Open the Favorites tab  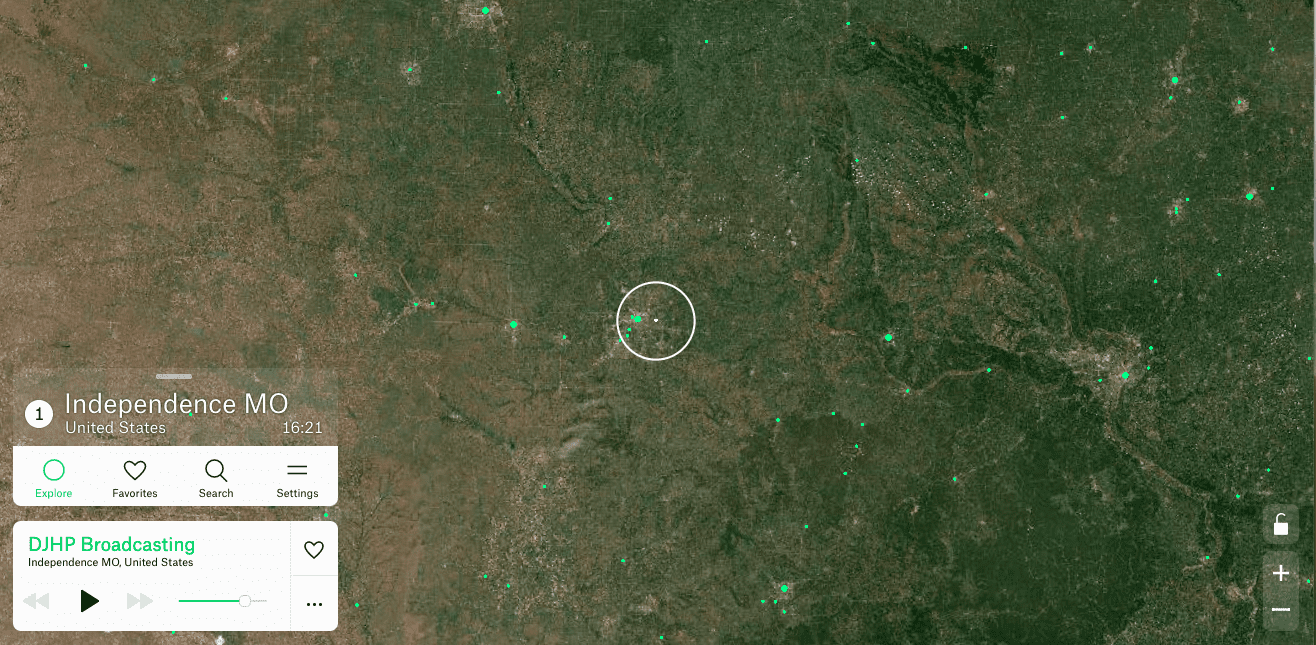(135, 477)
